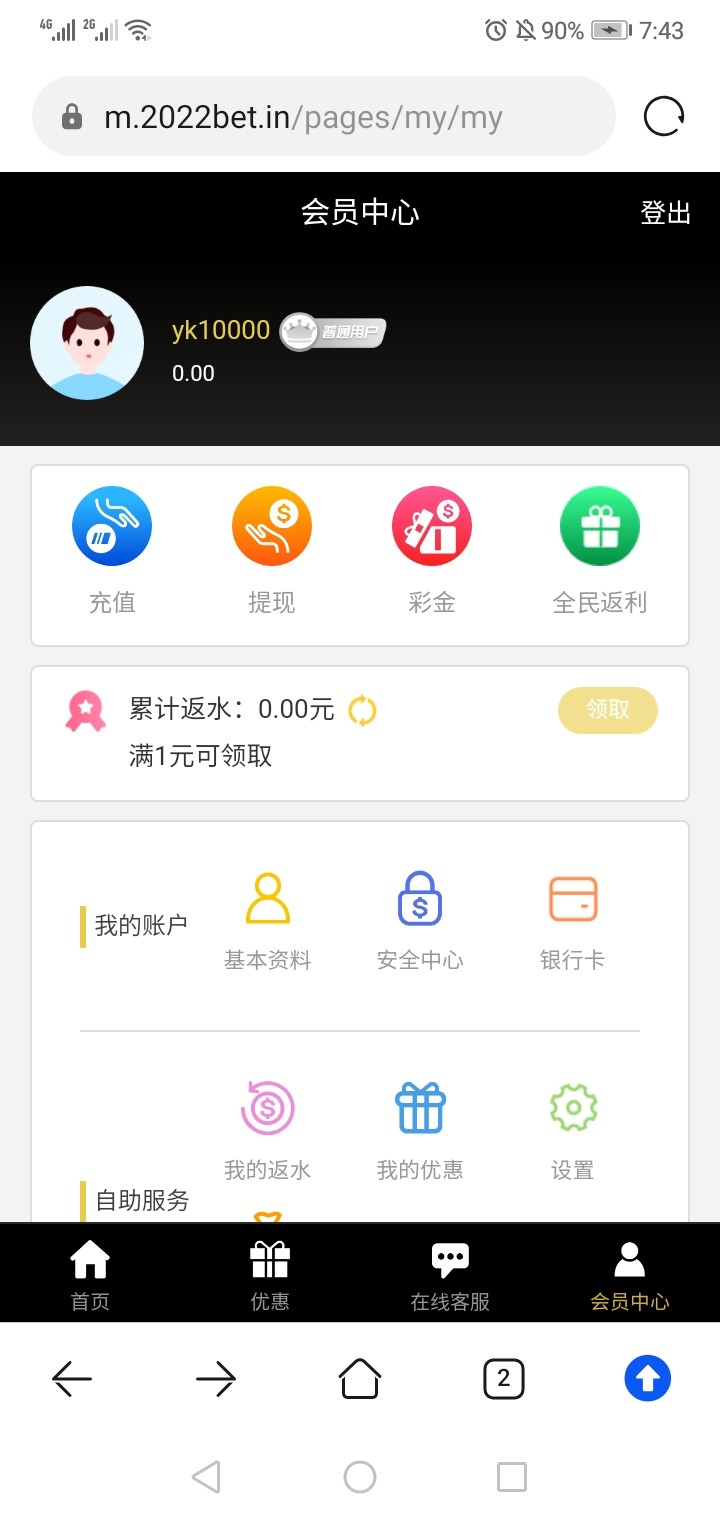Screen dimensions: 720x1520
Task: Open 基本资料 profile info
Action: click(x=268, y=920)
